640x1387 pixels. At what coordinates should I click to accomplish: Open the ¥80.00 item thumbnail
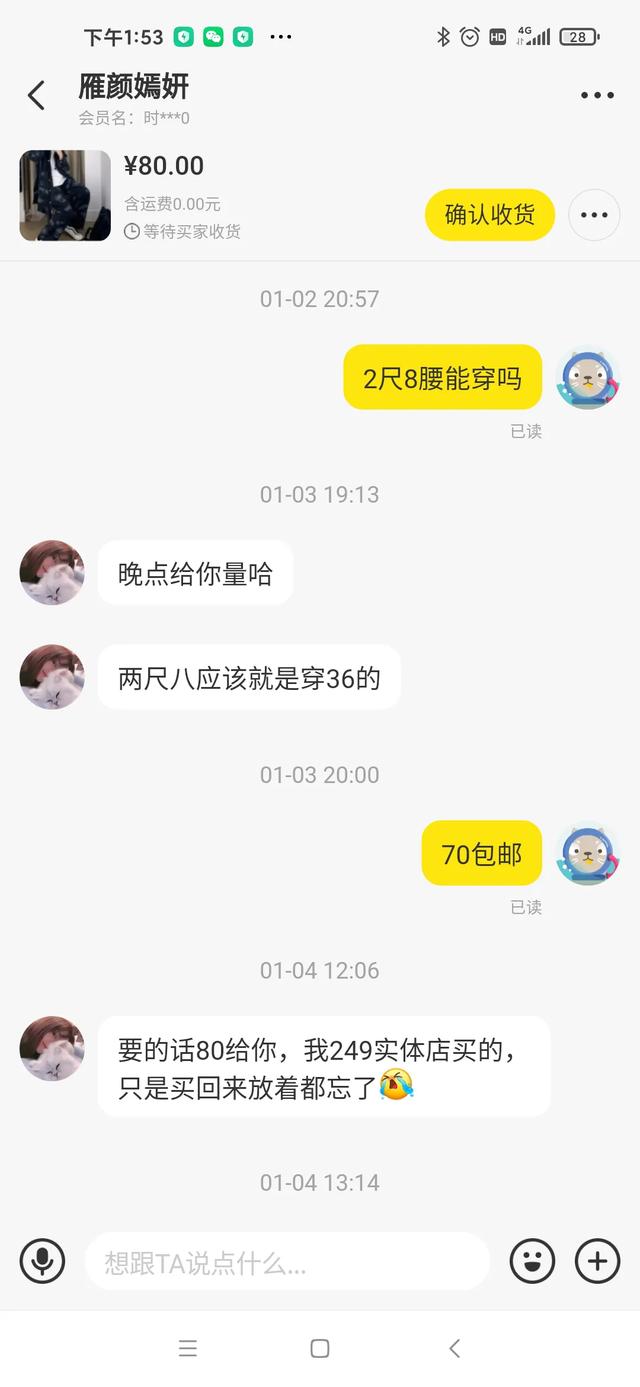tap(65, 196)
